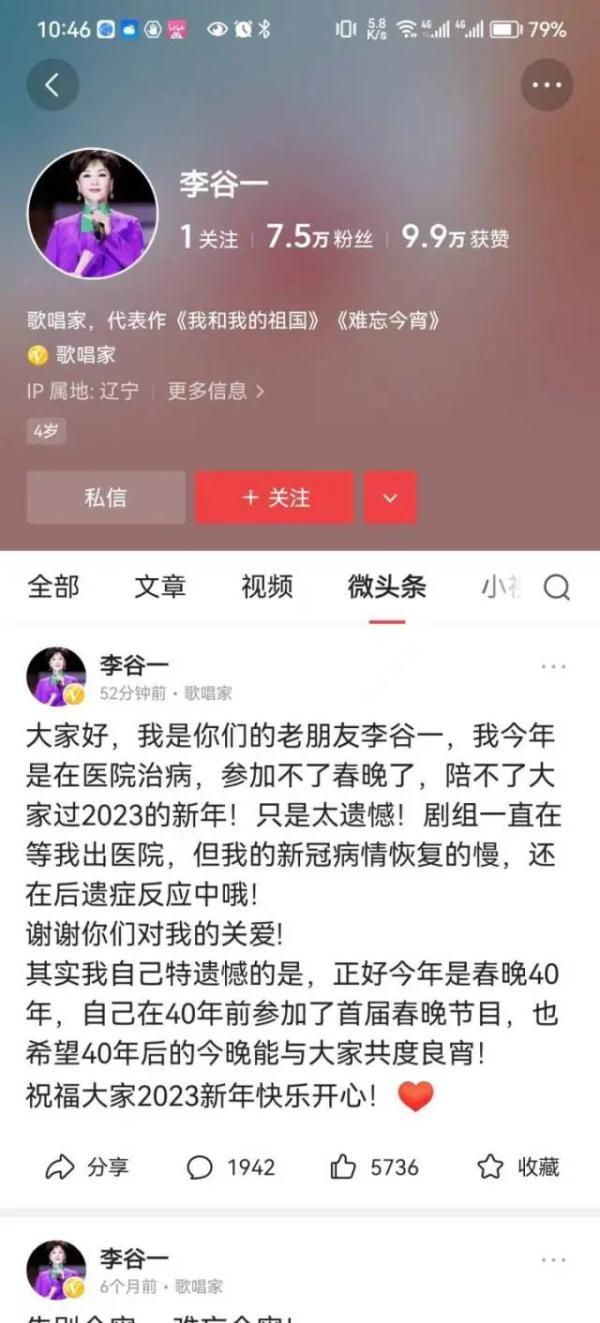The image size is (600, 1323).
Task: Switch to the 视频 tab
Action: tap(267, 587)
